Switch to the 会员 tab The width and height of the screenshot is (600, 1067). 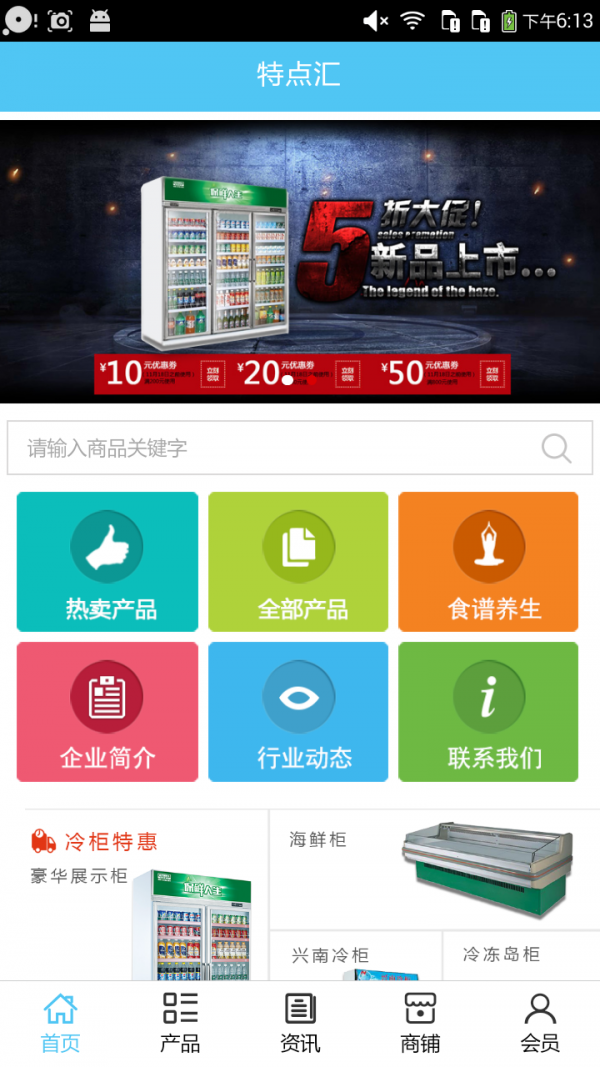coord(540,1023)
